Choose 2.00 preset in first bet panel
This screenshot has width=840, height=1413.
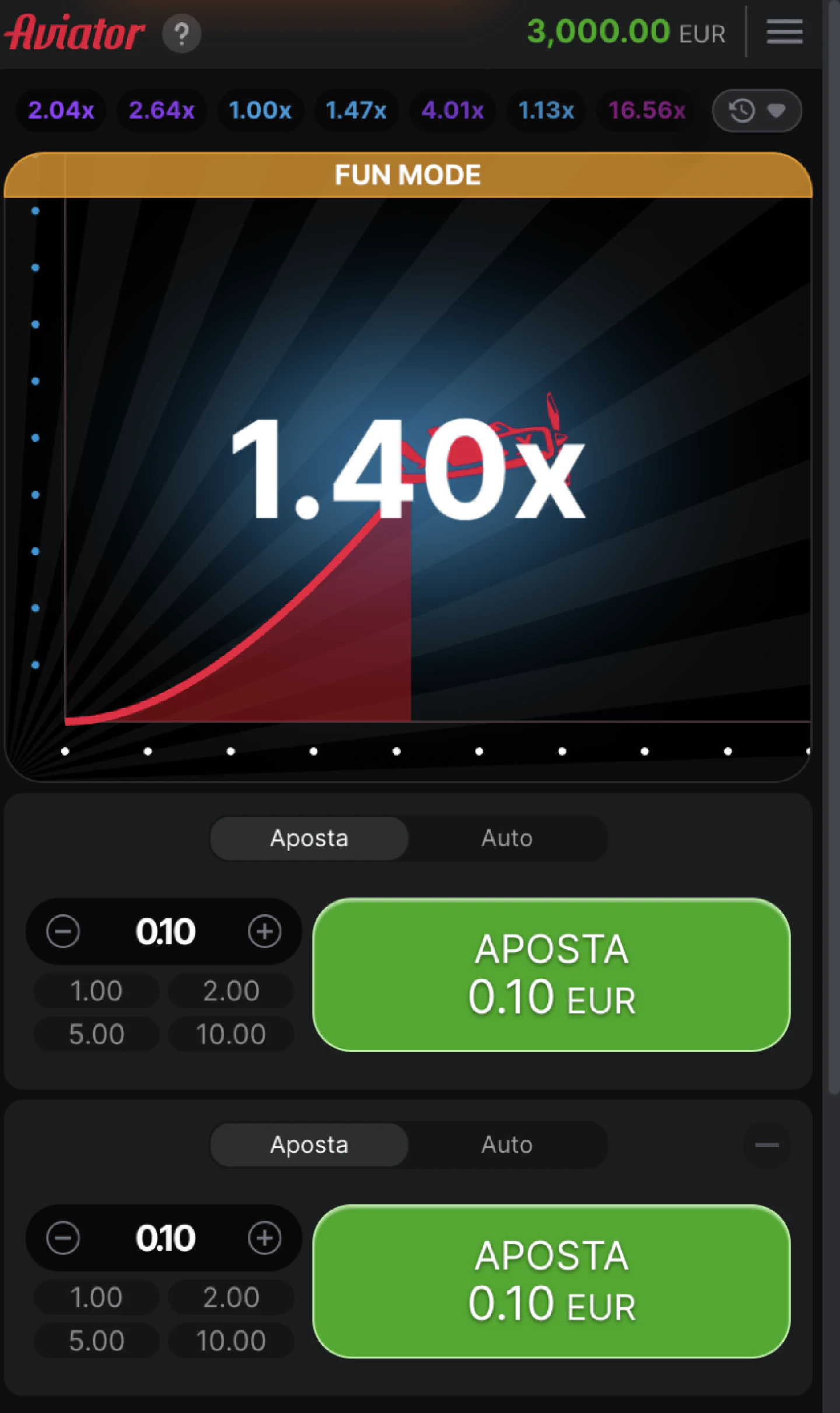[x=231, y=991]
